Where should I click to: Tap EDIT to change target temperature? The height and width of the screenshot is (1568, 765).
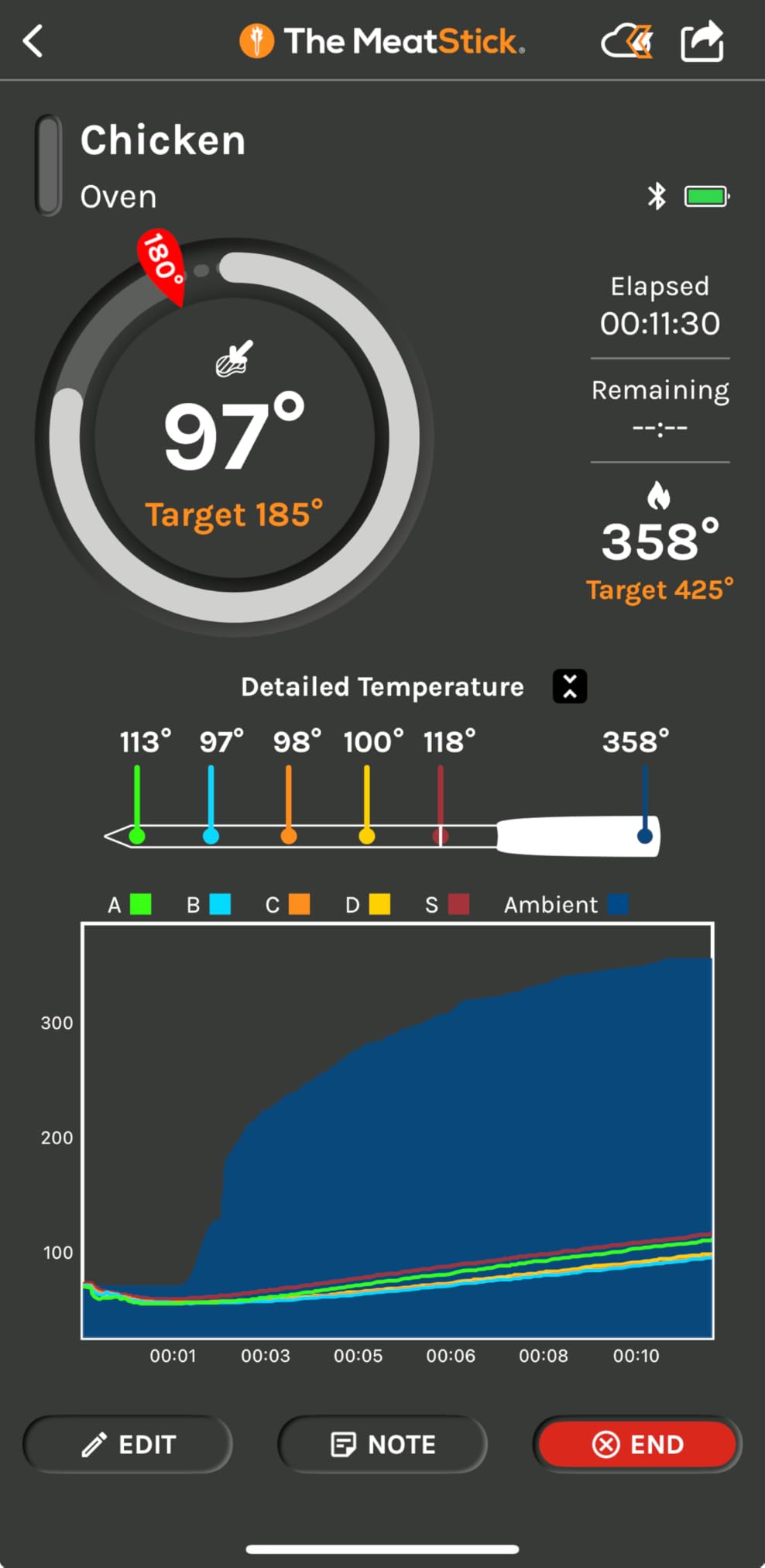click(127, 1444)
